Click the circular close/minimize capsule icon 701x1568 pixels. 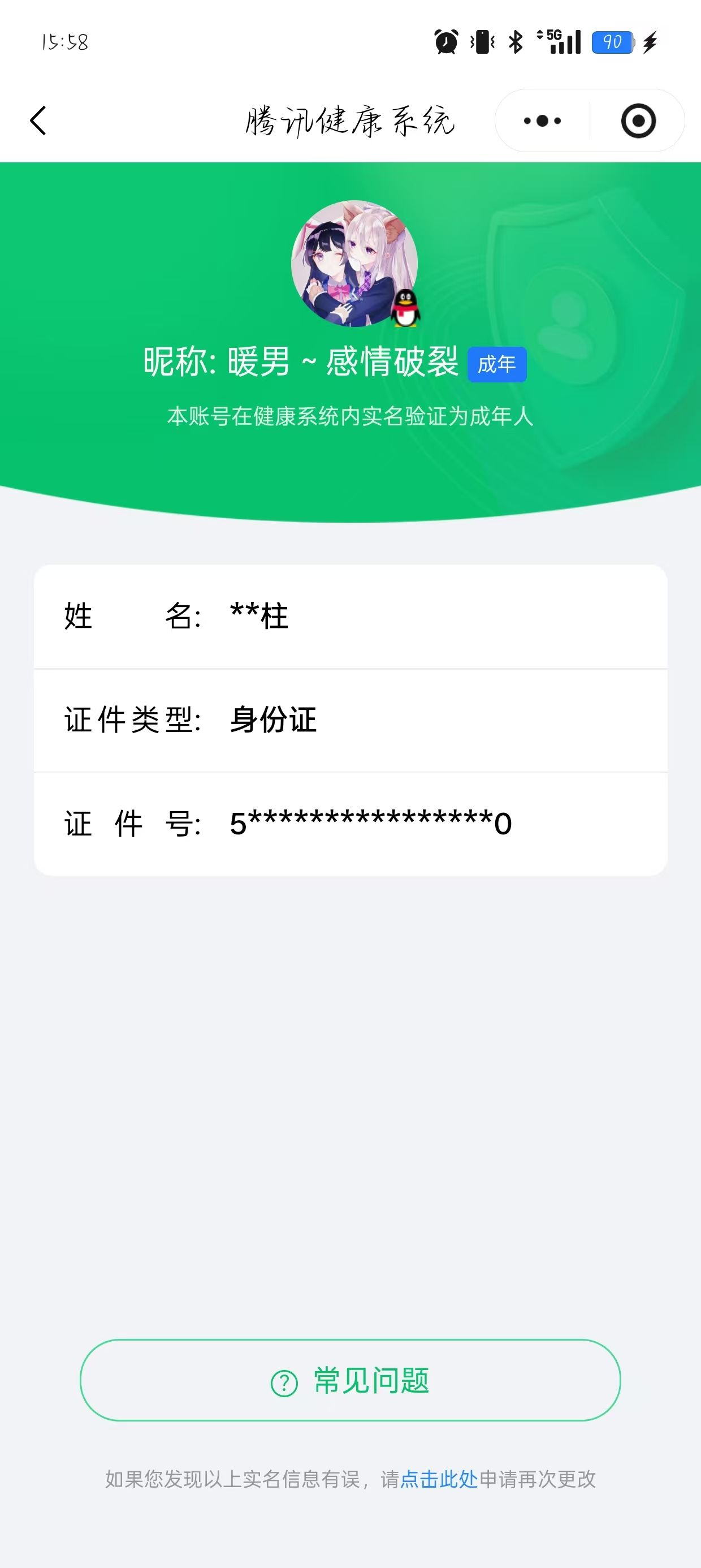click(637, 120)
